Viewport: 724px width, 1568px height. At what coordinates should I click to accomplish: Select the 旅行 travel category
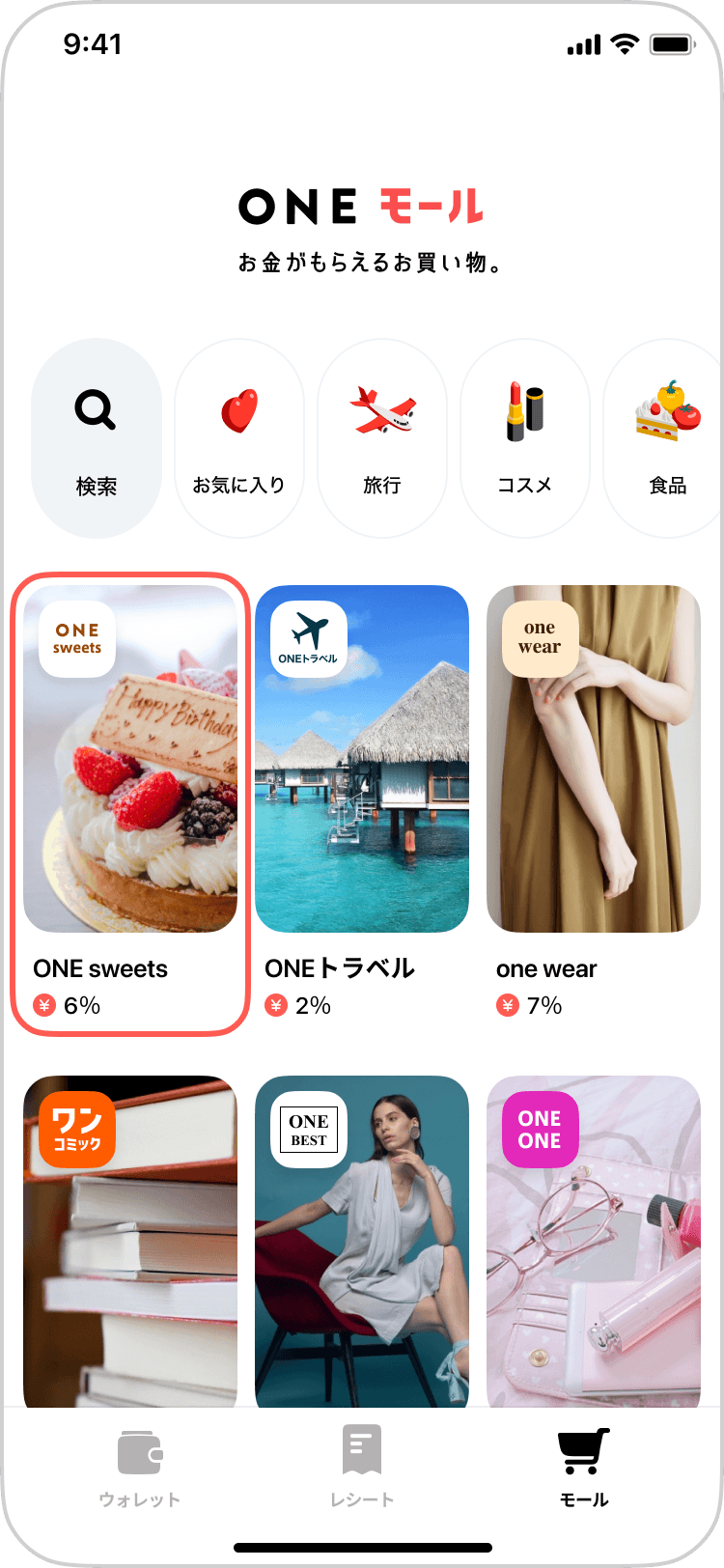click(382, 437)
